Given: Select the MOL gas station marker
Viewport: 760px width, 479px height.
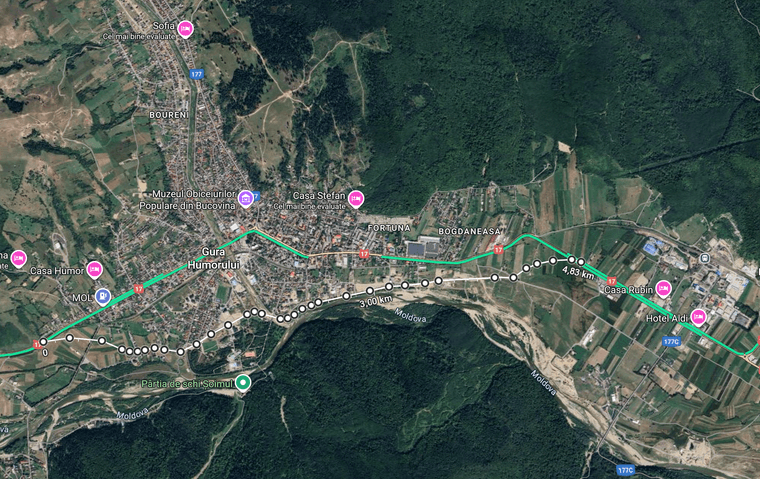Looking at the screenshot, I should 103,297.
